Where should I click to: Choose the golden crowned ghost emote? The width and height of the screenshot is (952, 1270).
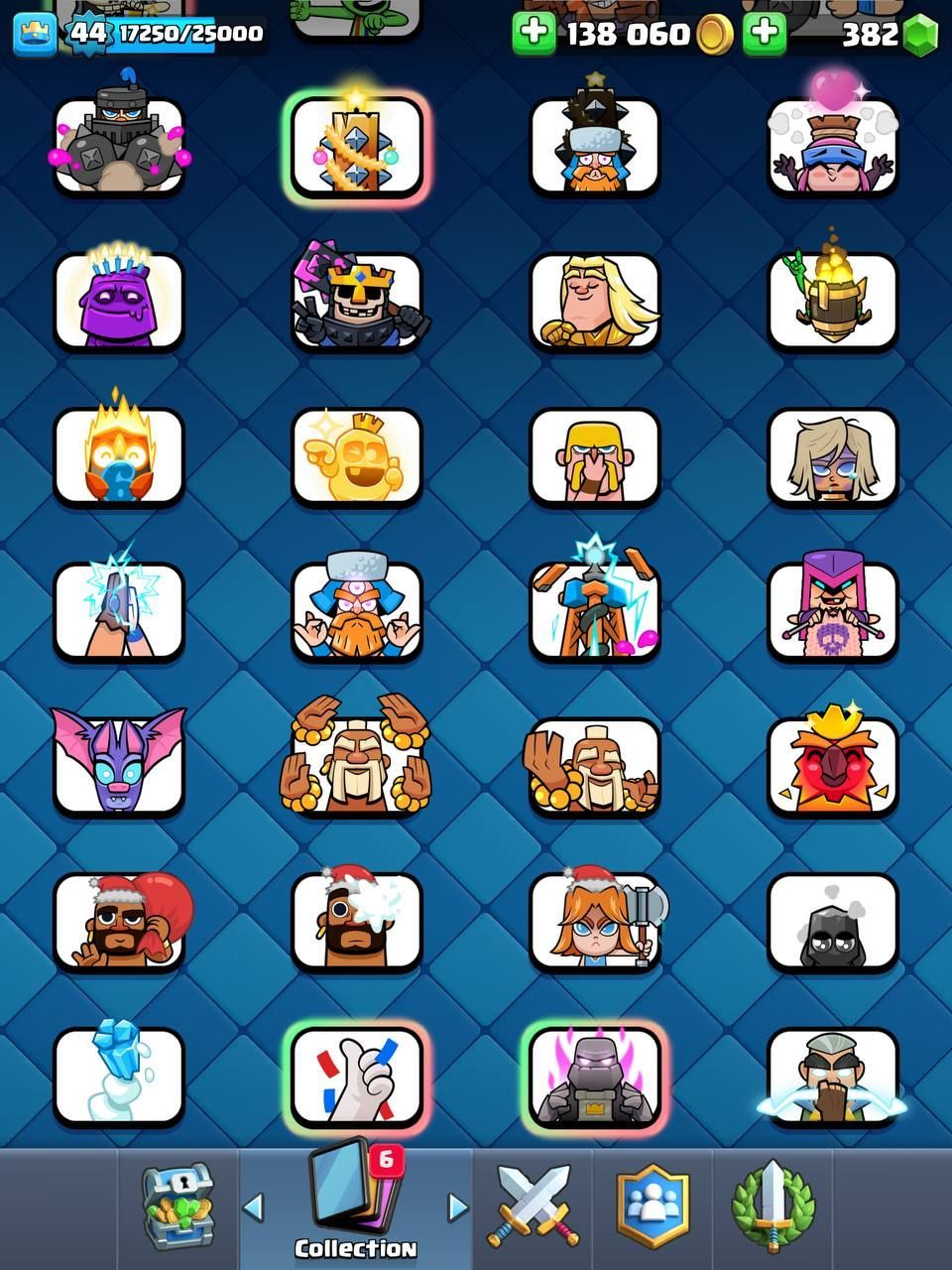point(357,456)
